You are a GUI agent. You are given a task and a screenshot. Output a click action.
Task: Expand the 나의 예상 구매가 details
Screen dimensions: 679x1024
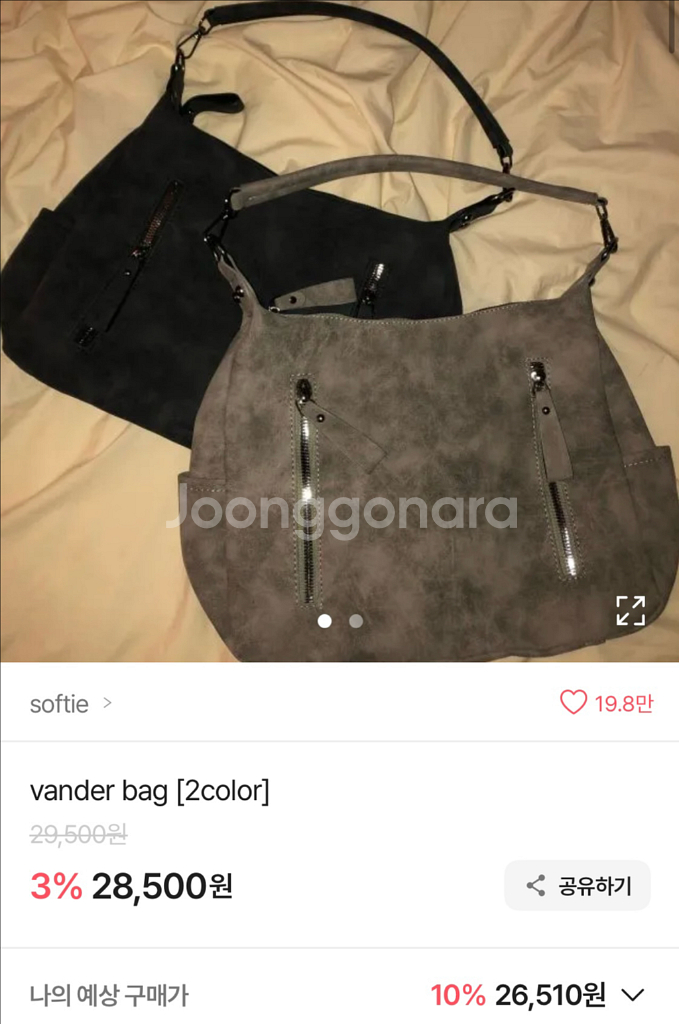[x=632, y=995]
